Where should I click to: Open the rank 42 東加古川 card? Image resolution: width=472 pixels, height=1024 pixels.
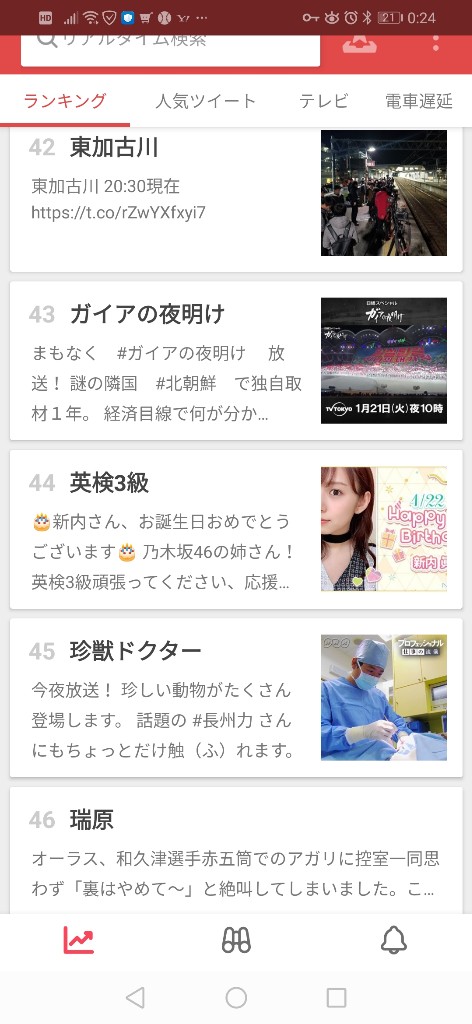[236, 200]
